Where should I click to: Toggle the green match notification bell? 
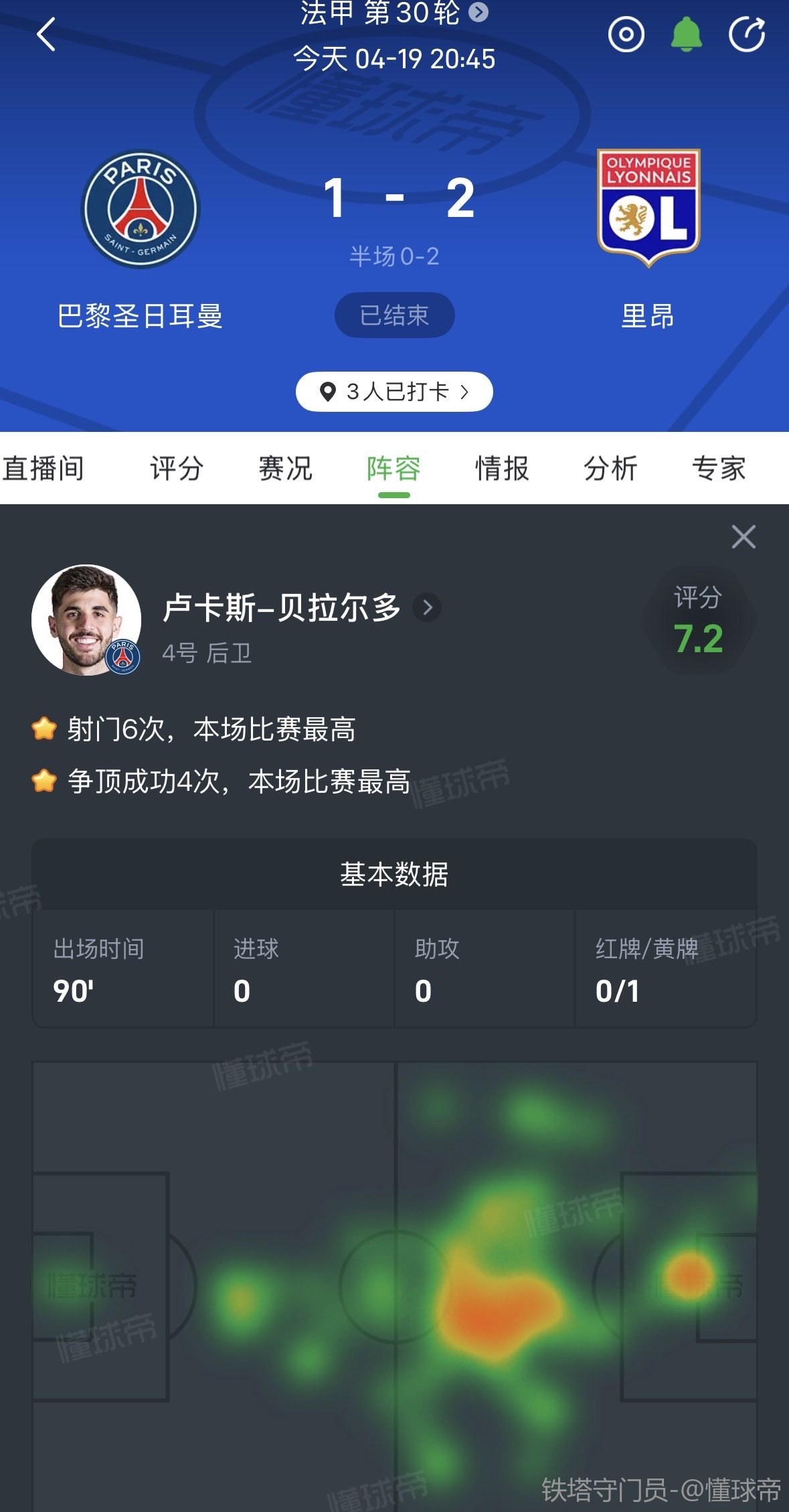pos(686,35)
